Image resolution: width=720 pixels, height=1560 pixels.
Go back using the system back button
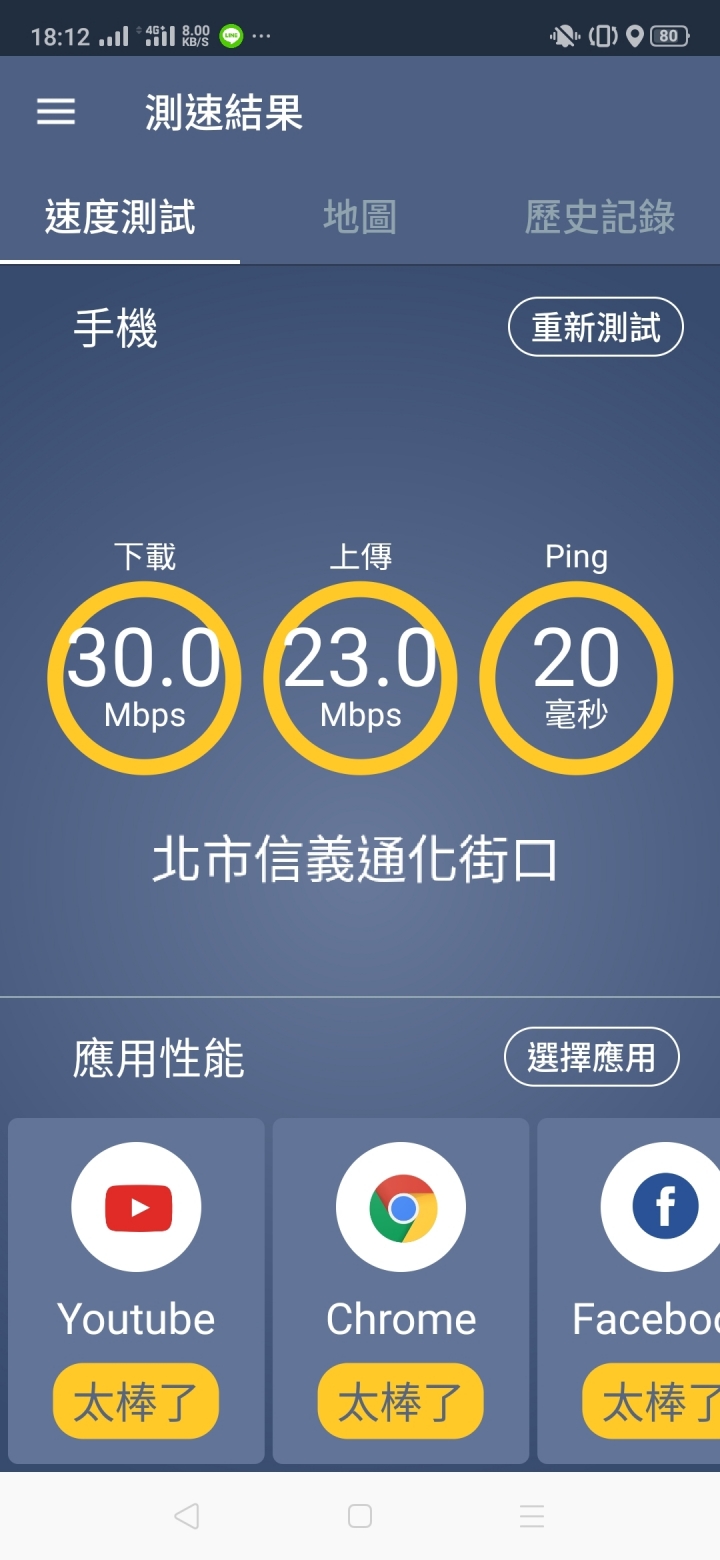coord(186,1516)
